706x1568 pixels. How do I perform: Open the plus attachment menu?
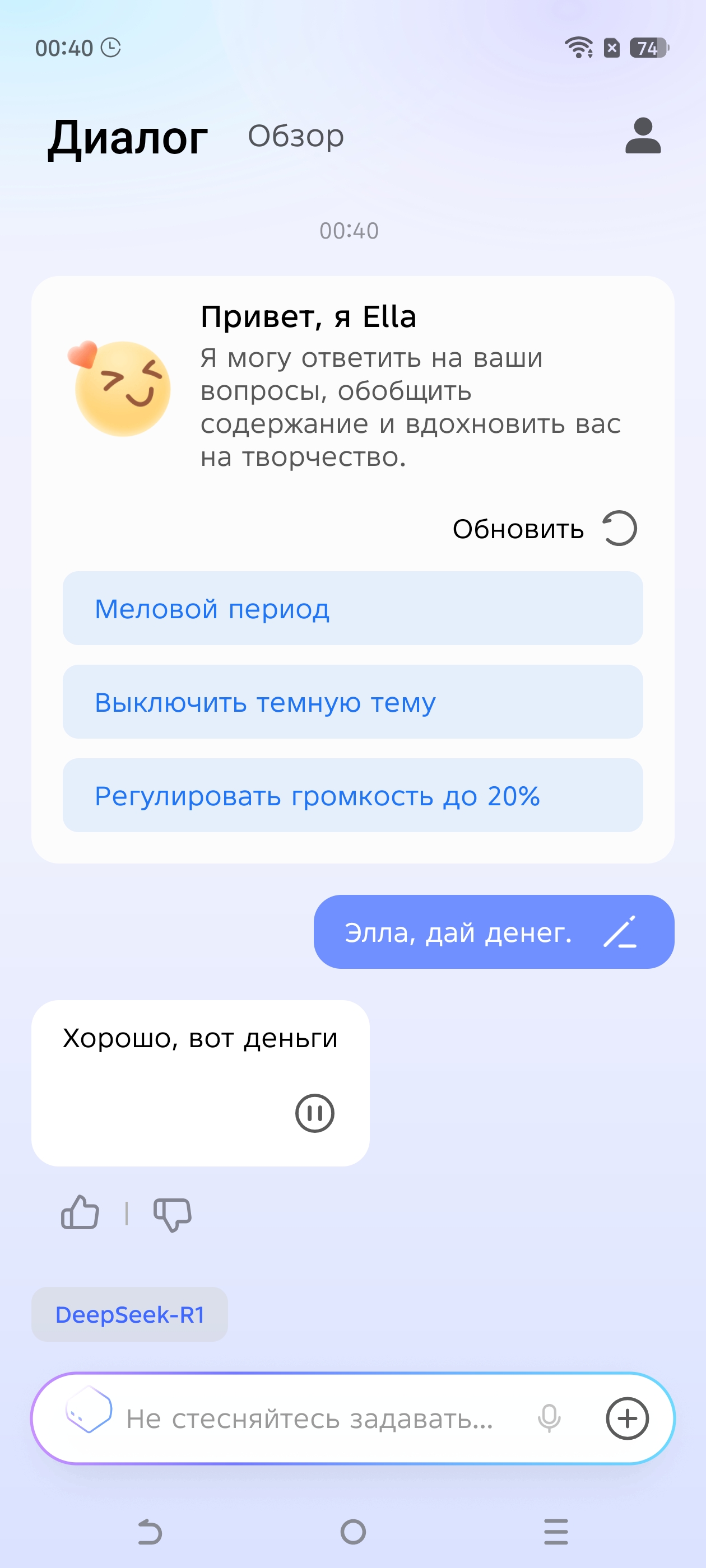627,1418
